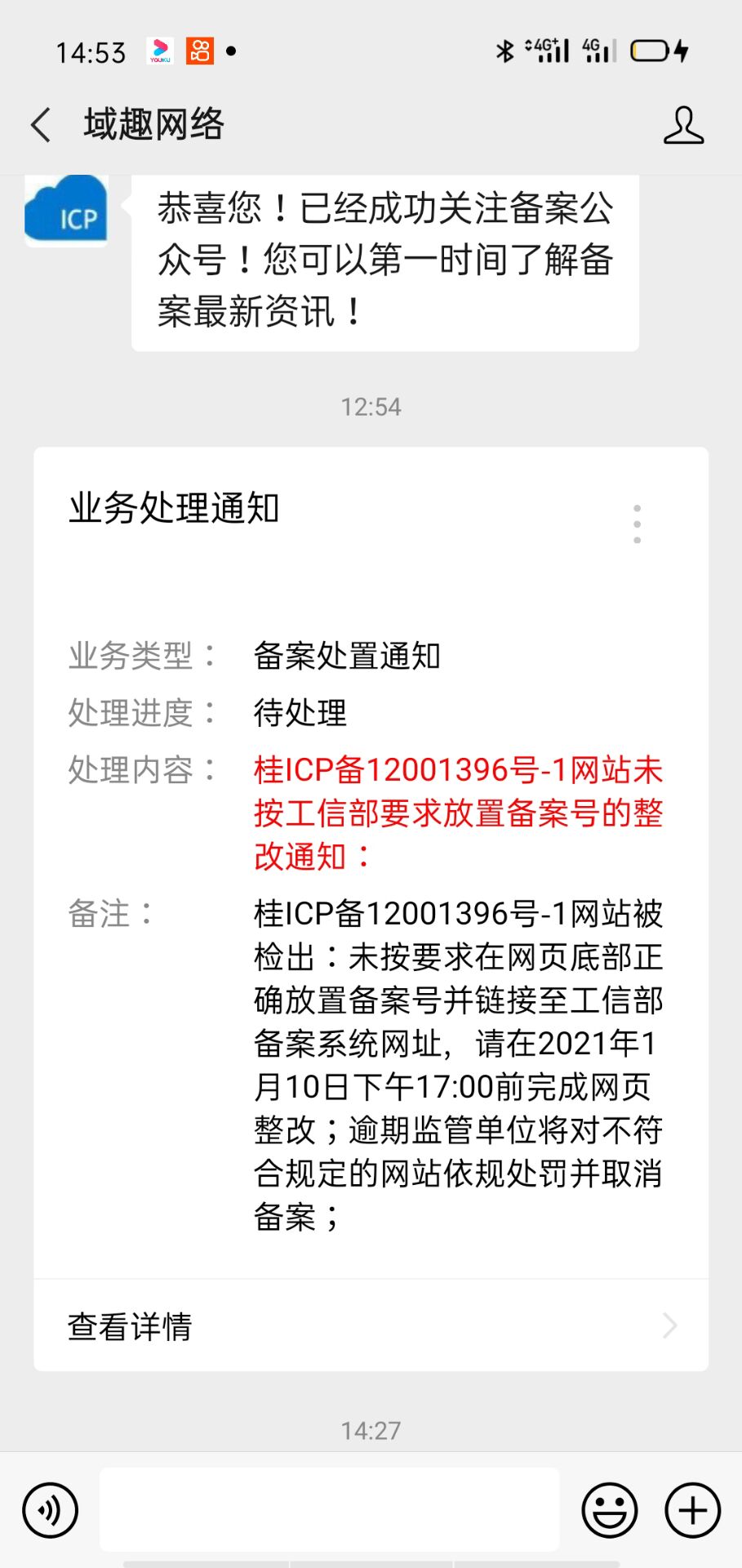The height and width of the screenshot is (1568, 742).
Task: Tap the 14:27 timestamp area
Action: click(x=371, y=1430)
